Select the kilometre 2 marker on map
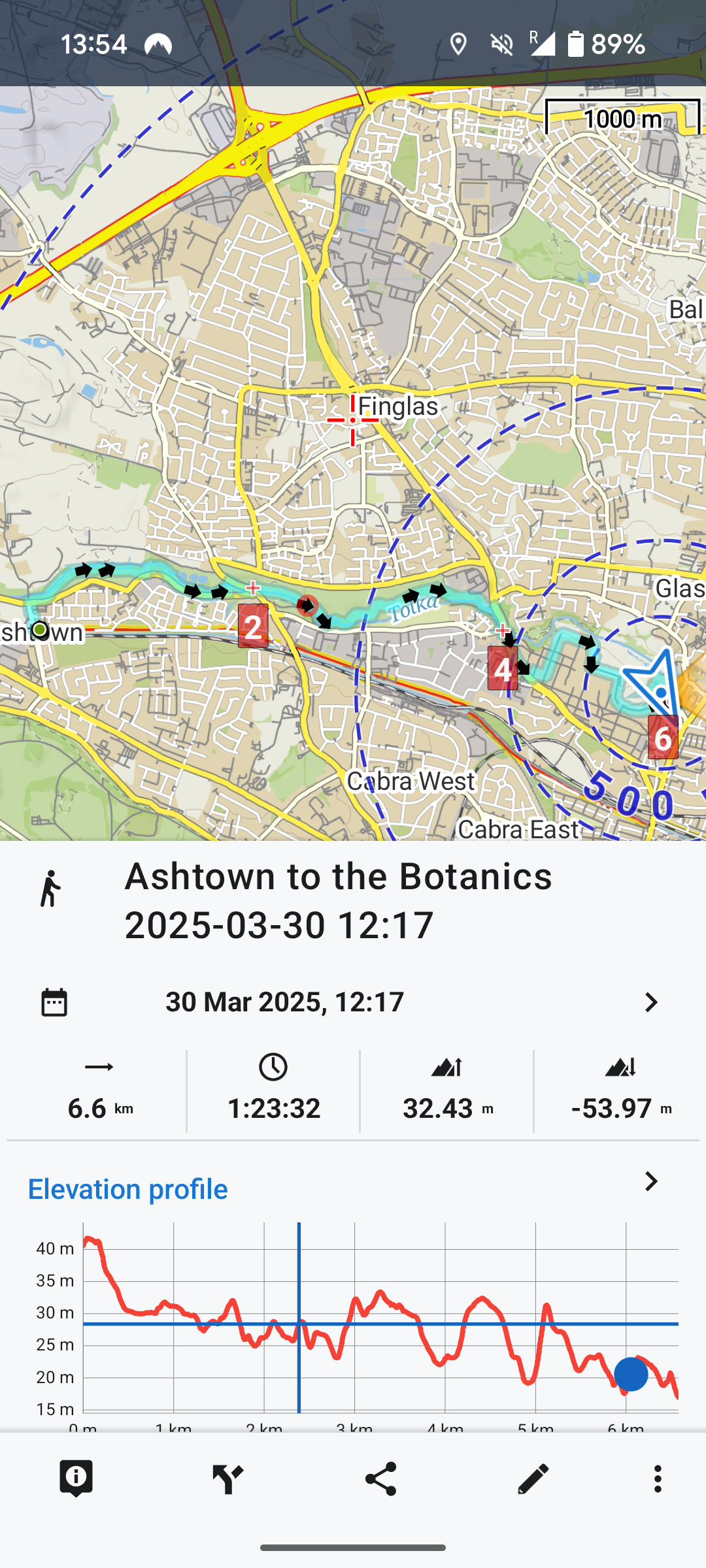This screenshot has width=706, height=1568. [253, 626]
